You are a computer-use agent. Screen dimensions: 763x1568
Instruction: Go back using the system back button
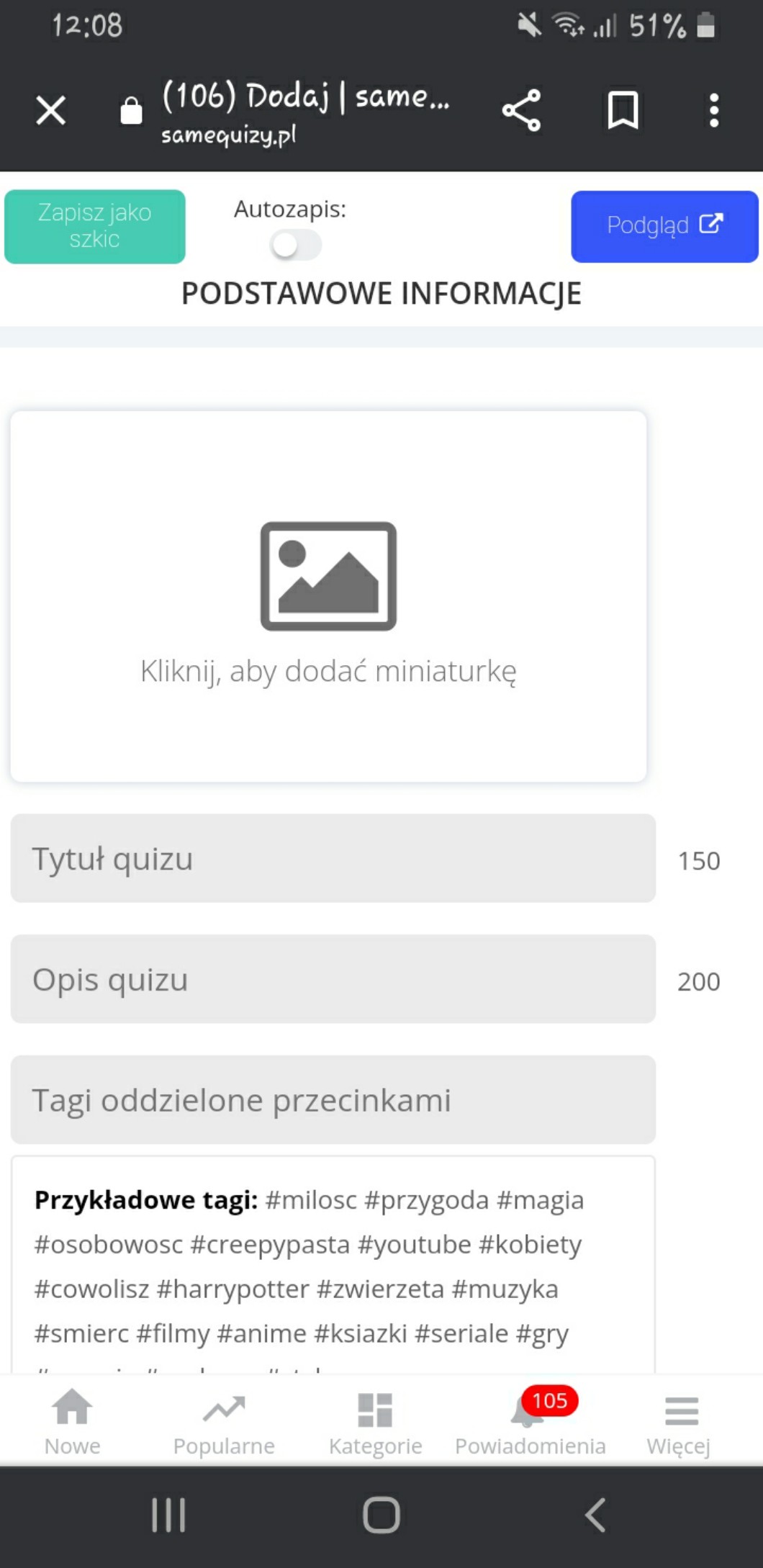[595, 1515]
